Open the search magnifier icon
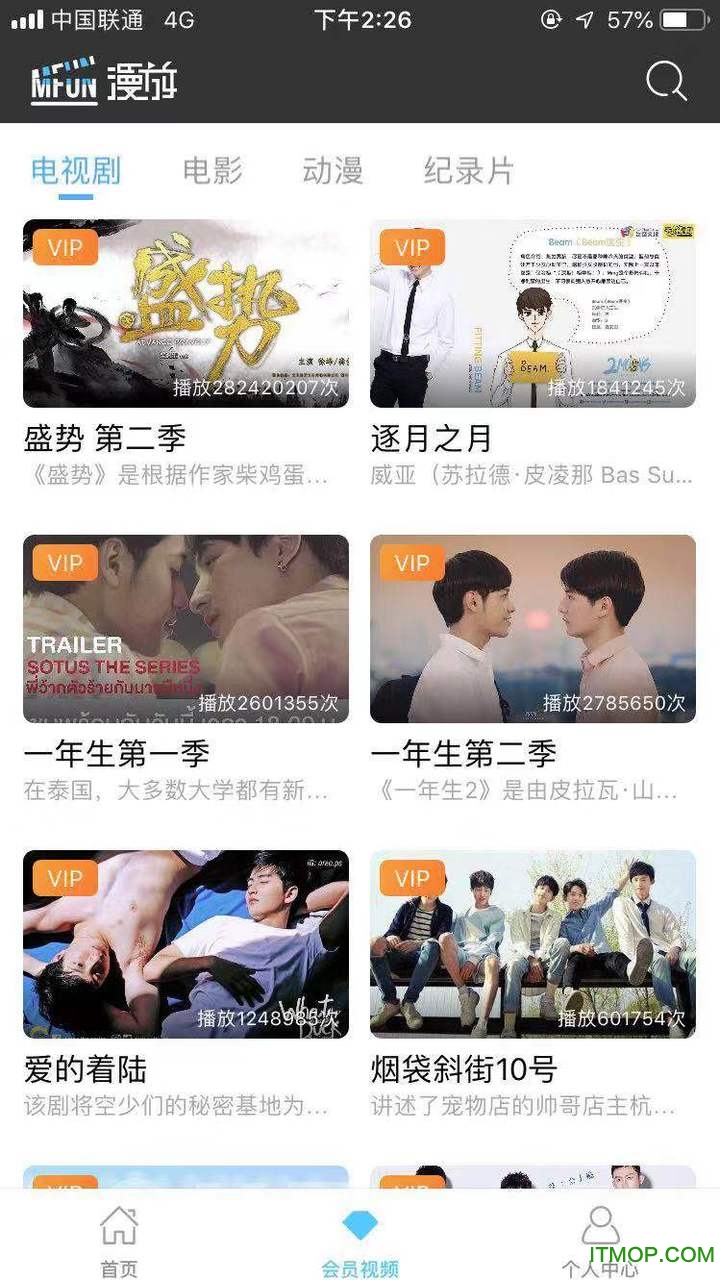This screenshot has height=1280, width=720. point(666,81)
